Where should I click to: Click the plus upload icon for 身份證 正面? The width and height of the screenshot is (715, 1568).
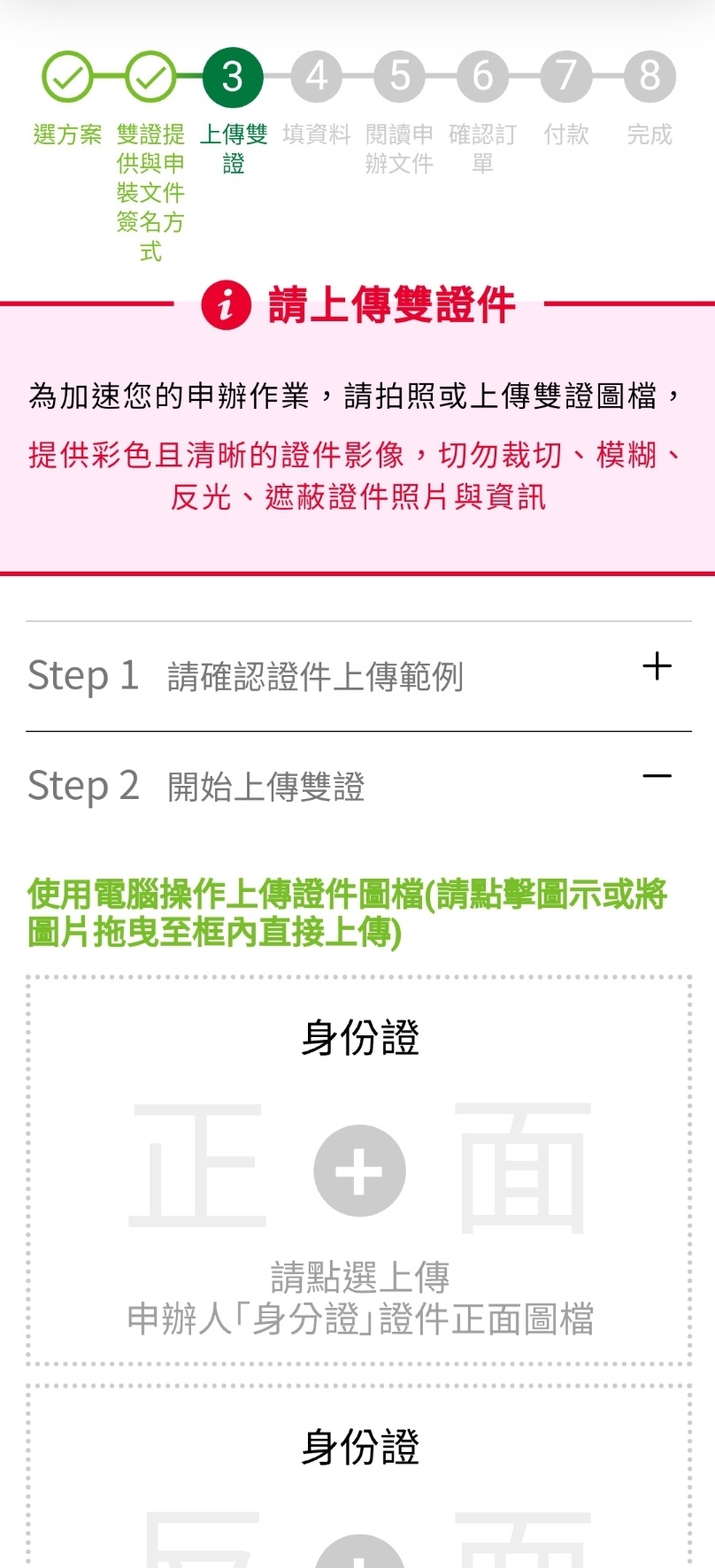(359, 1169)
